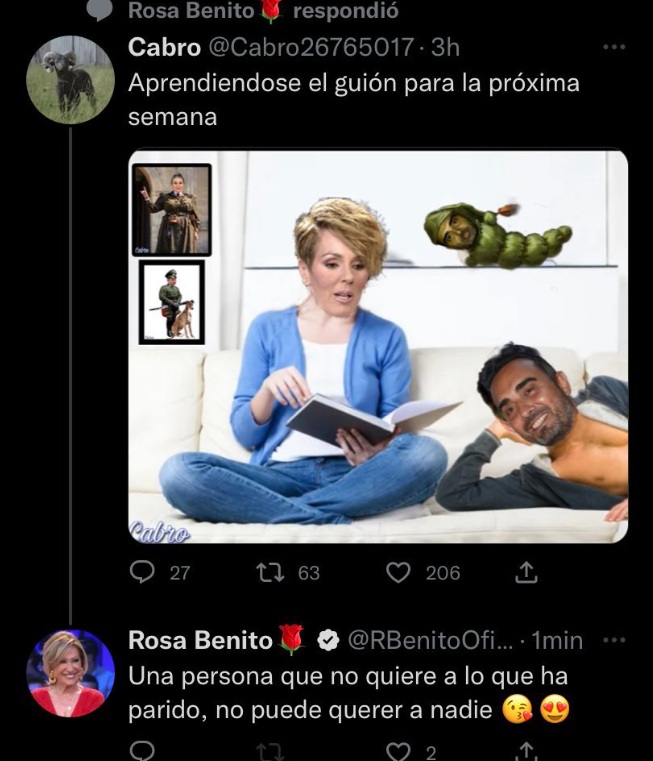Open the overflow menu on Rosa Benito's reply
This screenshot has height=761, width=653.
pos(615,640)
